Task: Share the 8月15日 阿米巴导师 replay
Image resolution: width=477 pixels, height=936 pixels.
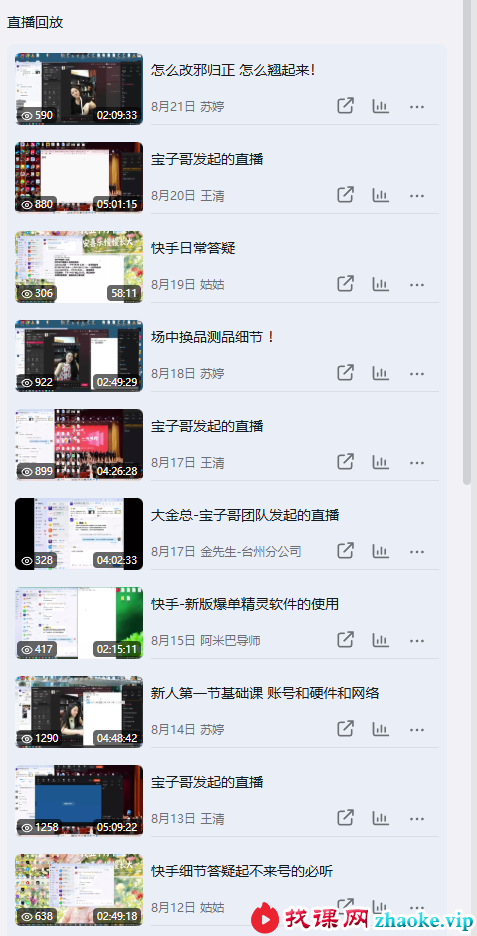Action: 346,640
